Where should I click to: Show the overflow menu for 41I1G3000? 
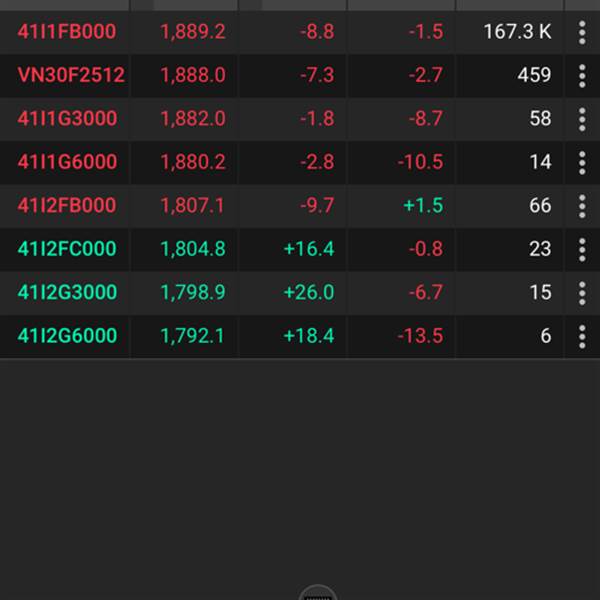(x=582, y=119)
